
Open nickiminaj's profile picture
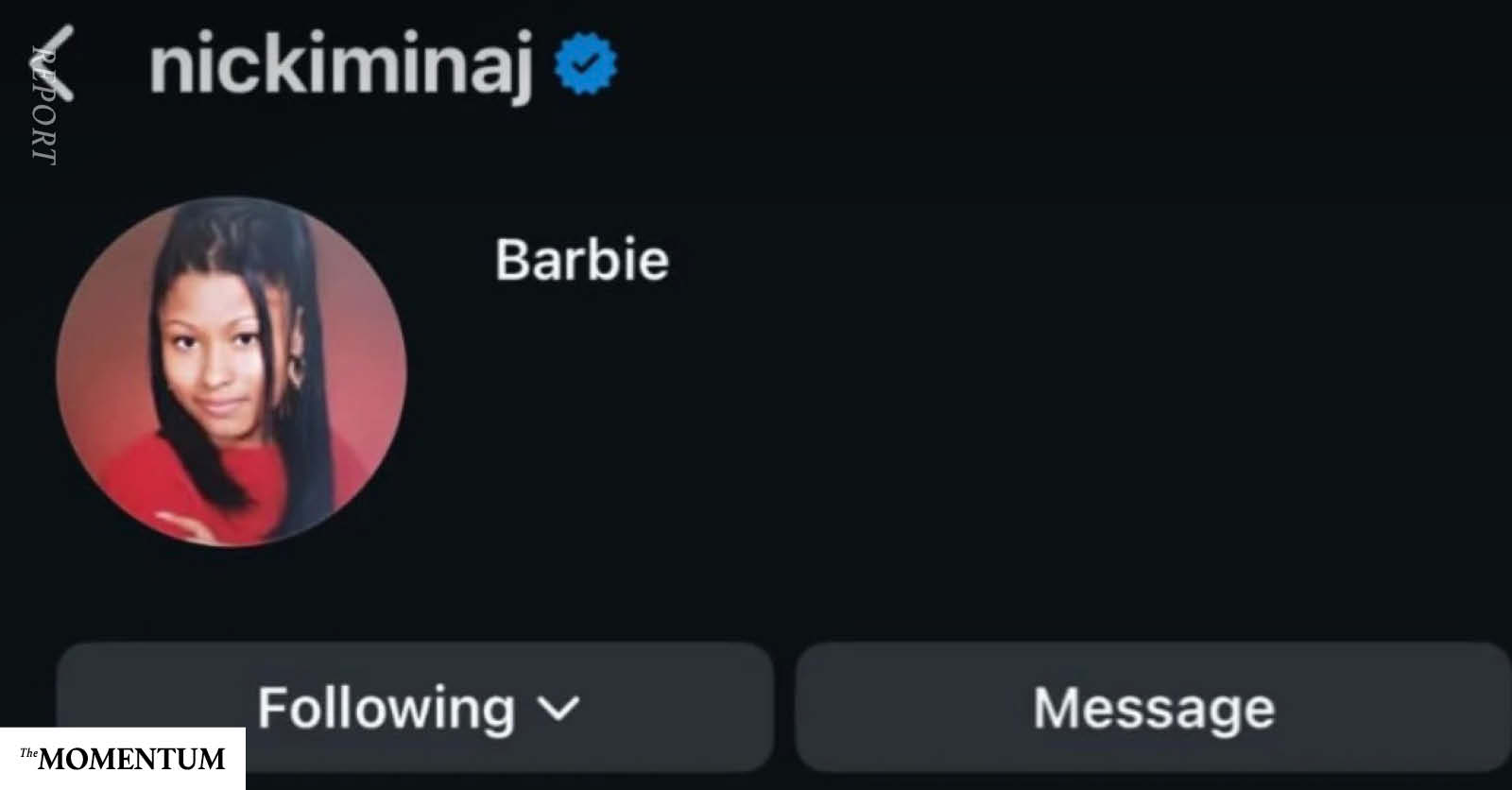[x=232, y=371]
